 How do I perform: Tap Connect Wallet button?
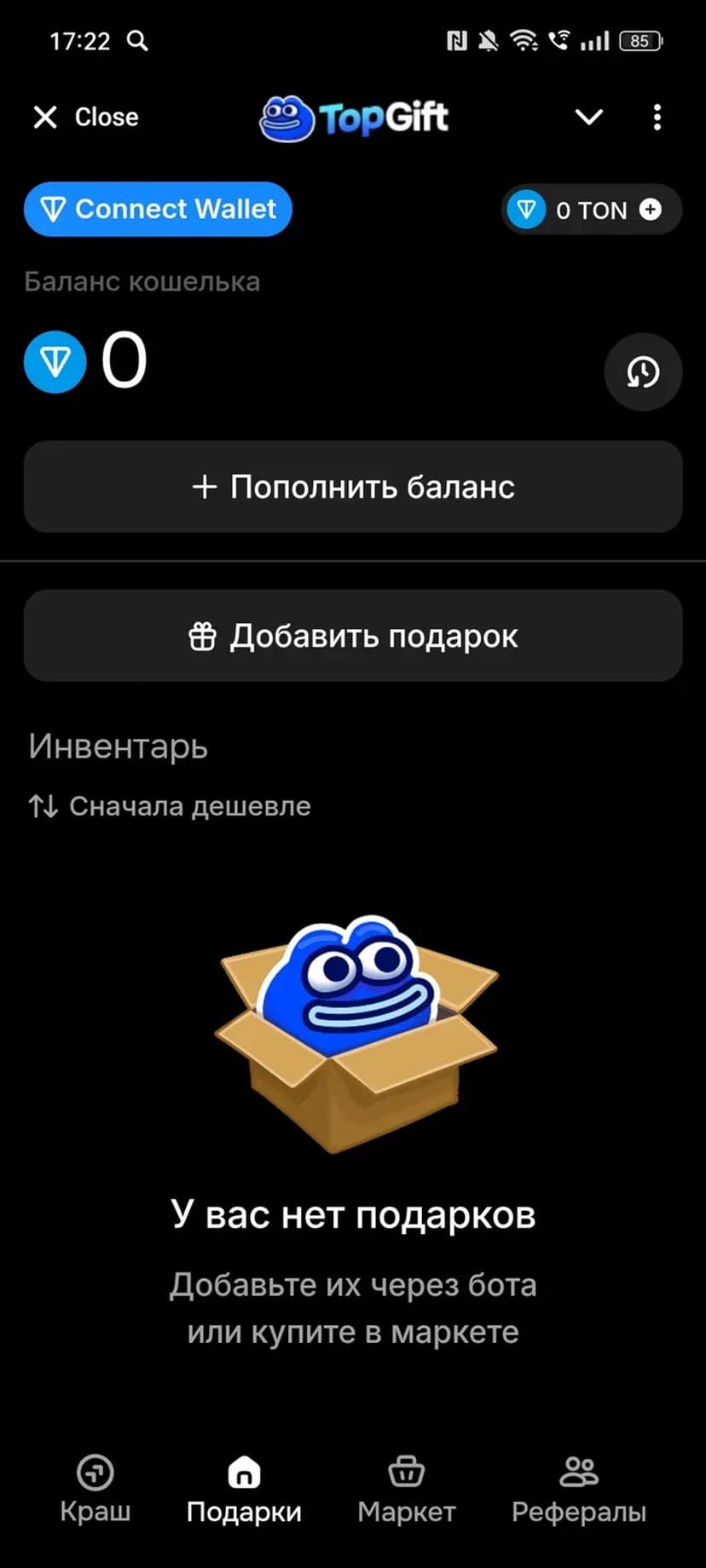[158, 209]
